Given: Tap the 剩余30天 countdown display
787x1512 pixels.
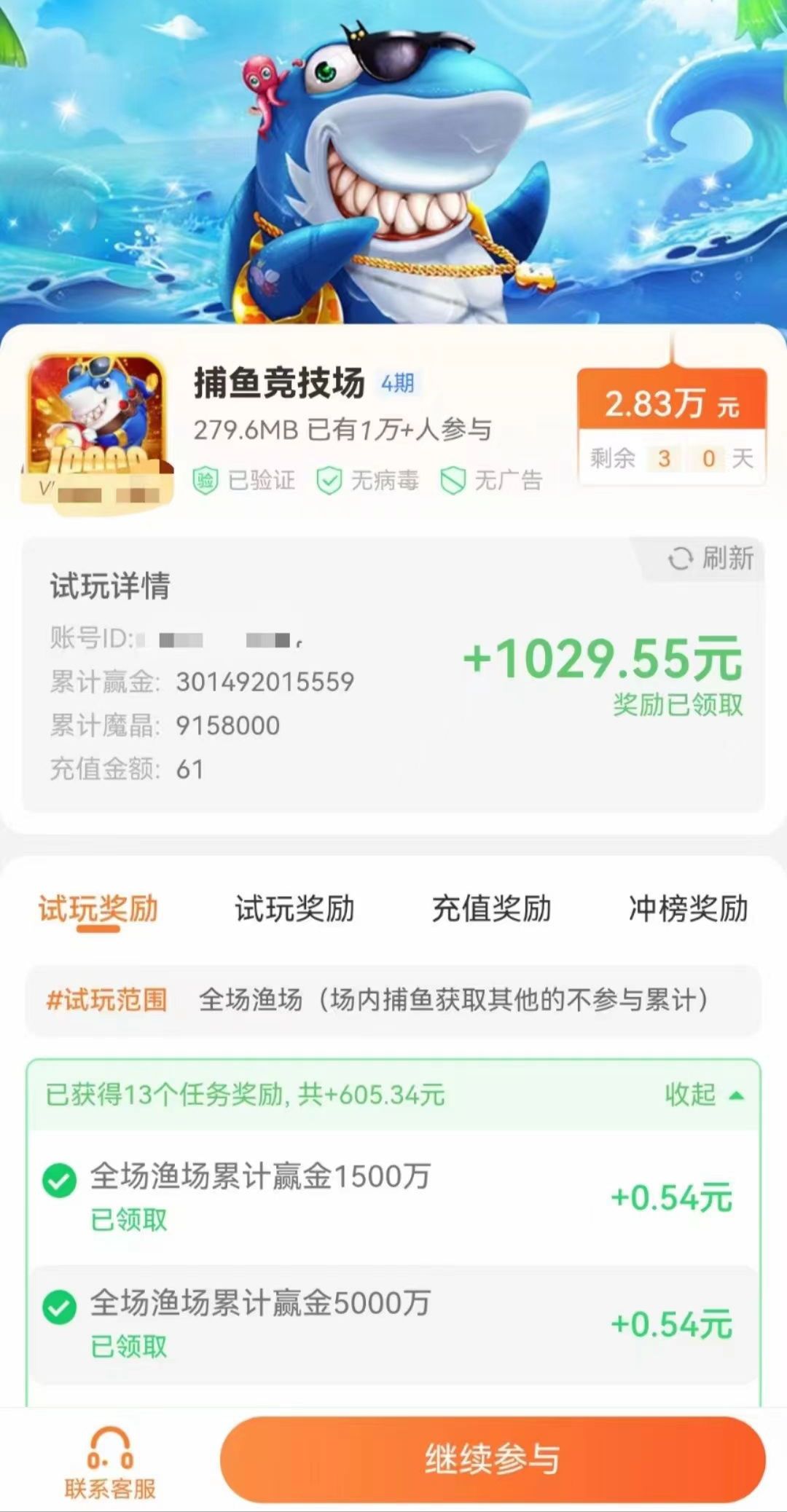Looking at the screenshot, I should [x=670, y=459].
